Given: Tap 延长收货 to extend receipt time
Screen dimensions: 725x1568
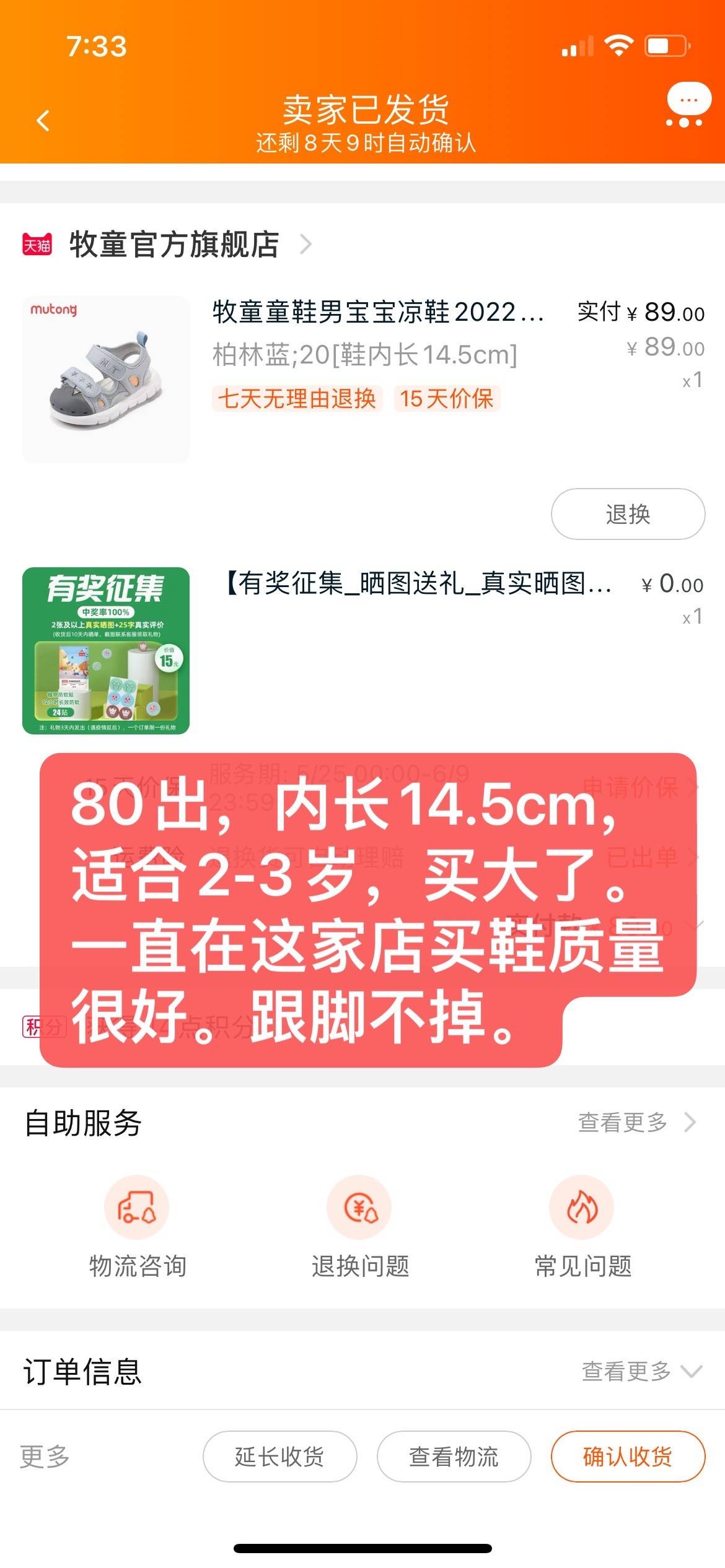Looking at the screenshot, I should point(279,1457).
